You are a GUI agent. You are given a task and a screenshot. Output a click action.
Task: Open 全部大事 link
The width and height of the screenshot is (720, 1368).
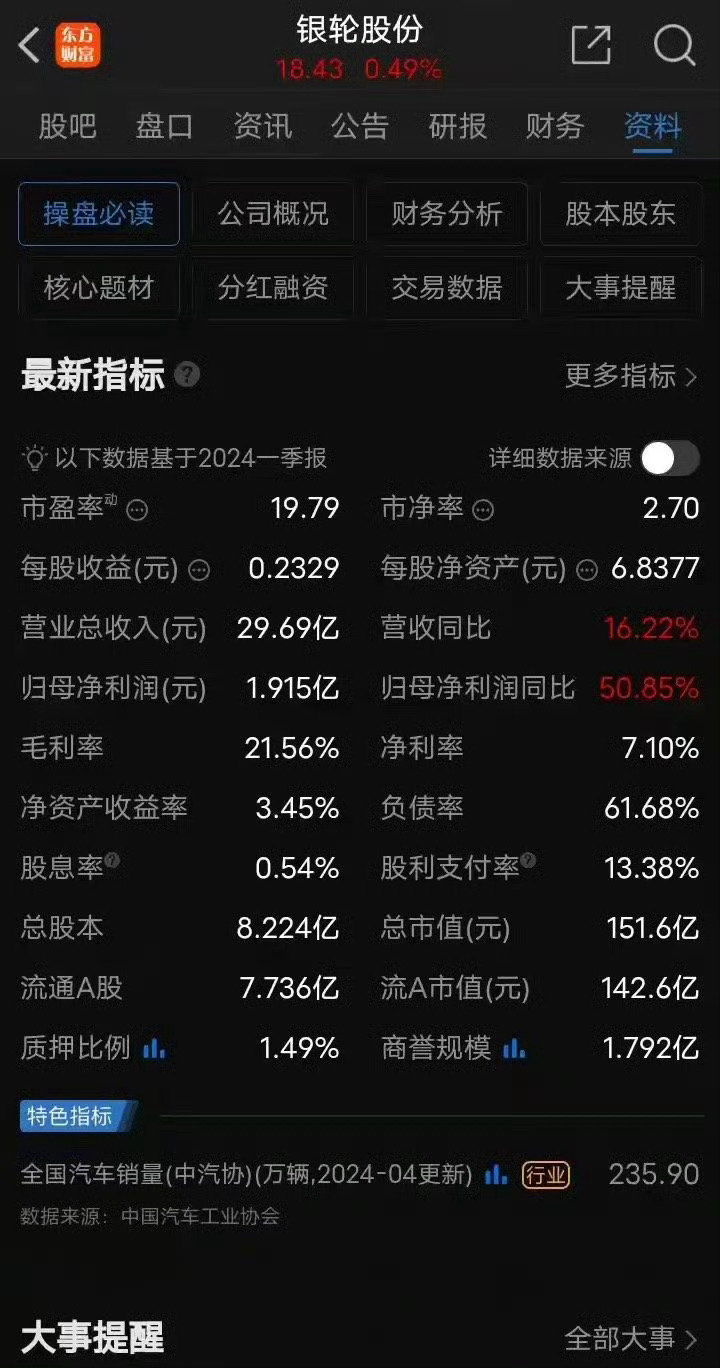[631, 1338]
